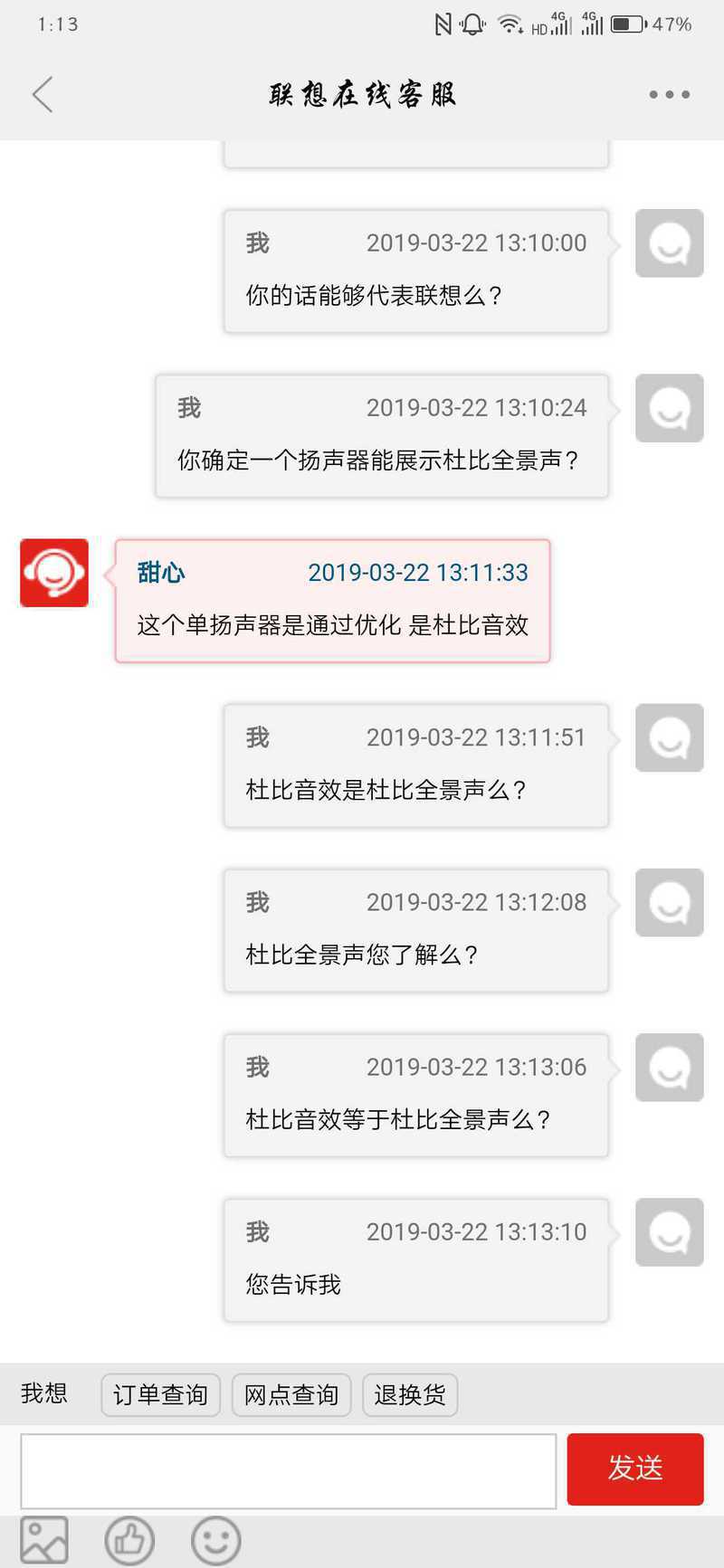Choose the 退换货 quick chip

tap(409, 1394)
